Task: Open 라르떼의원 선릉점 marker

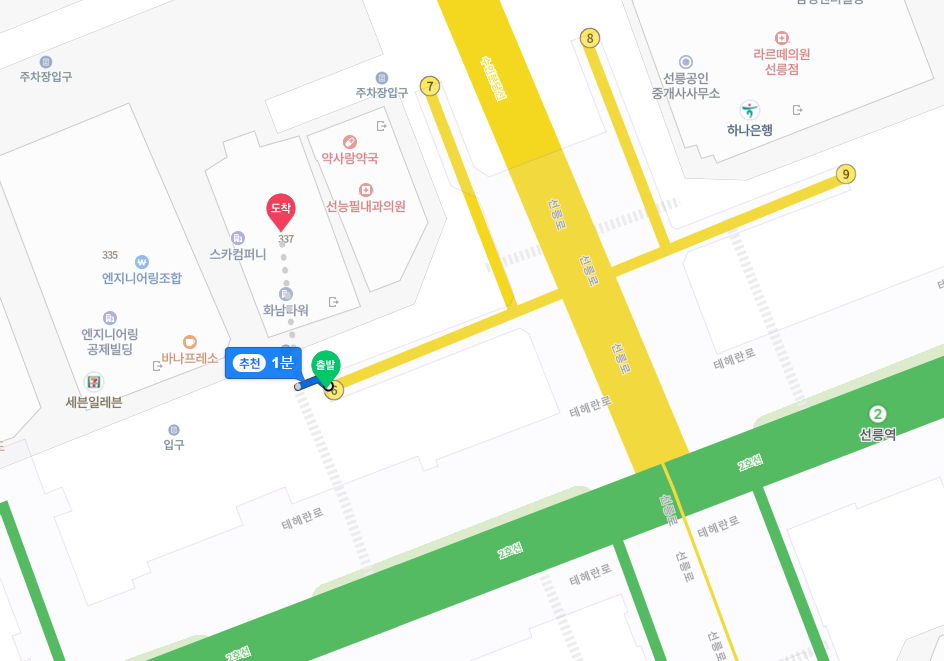Action: point(782,38)
